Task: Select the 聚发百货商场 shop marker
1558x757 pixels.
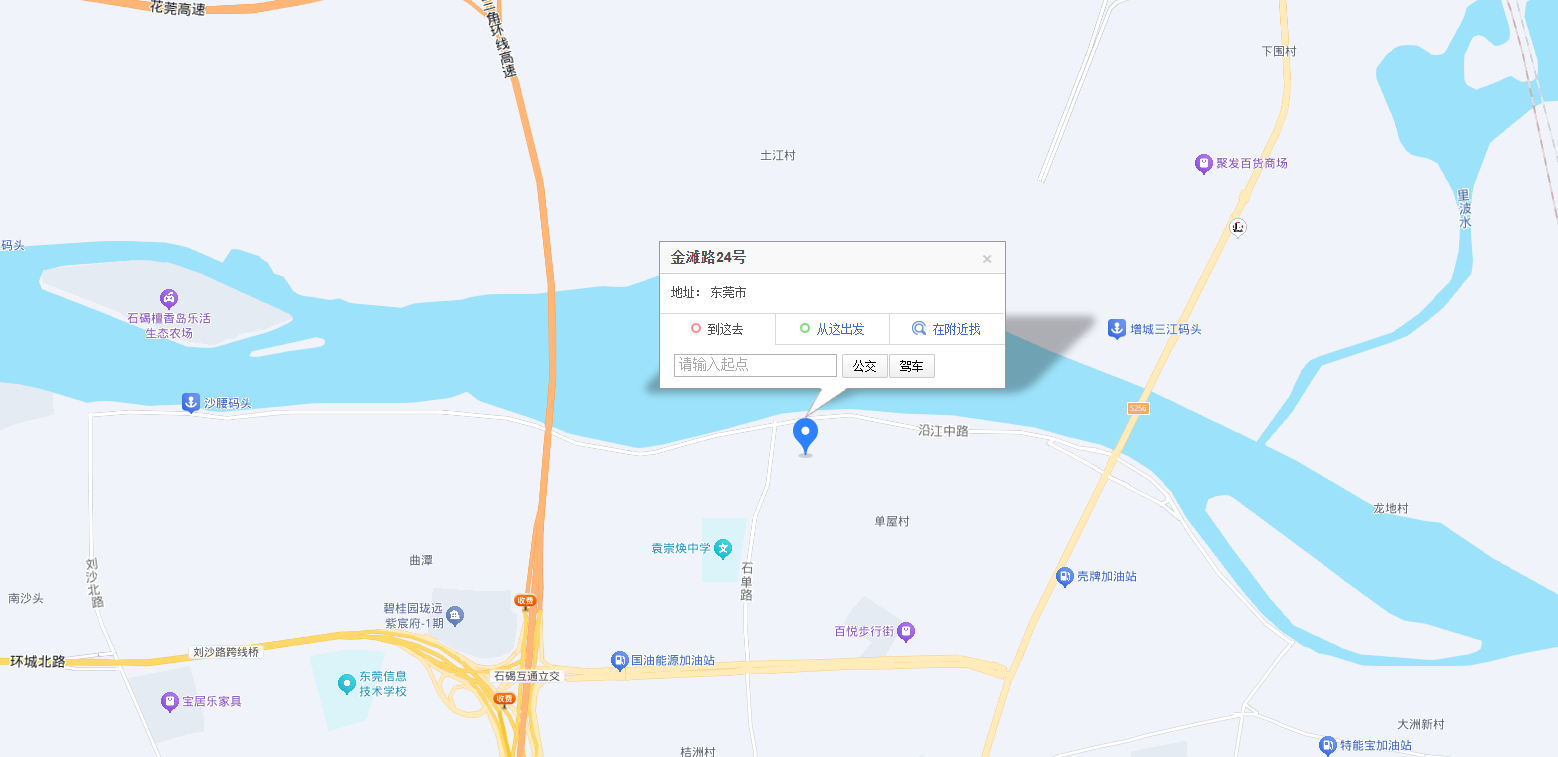Action: click(x=1204, y=163)
